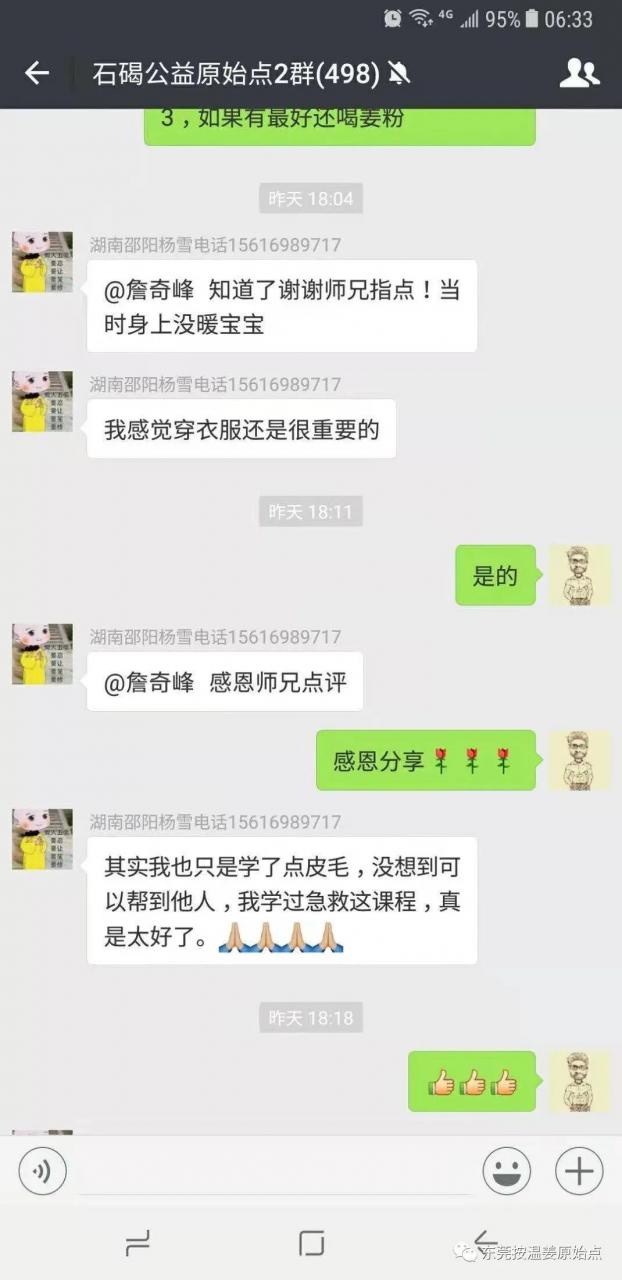Focus the message text field
This screenshot has width=622, height=1280.
[x=275, y=1171]
